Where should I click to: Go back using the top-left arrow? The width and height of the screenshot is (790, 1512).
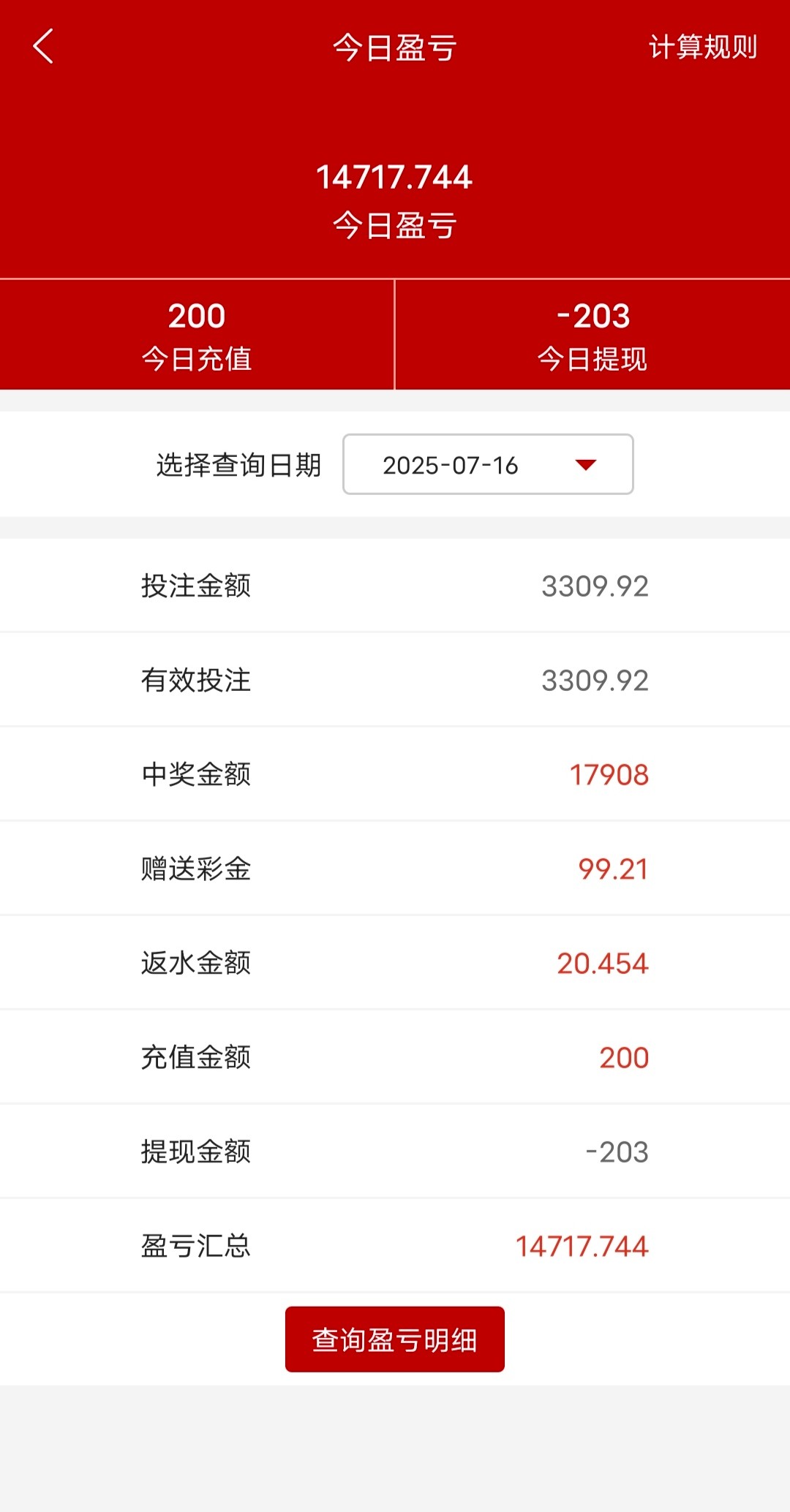(44, 47)
